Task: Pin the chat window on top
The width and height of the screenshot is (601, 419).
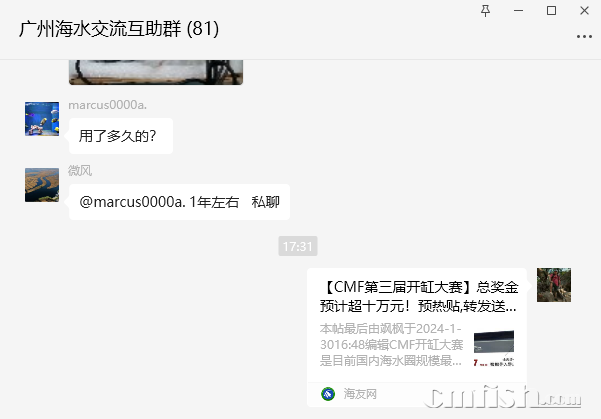Action: pos(486,10)
